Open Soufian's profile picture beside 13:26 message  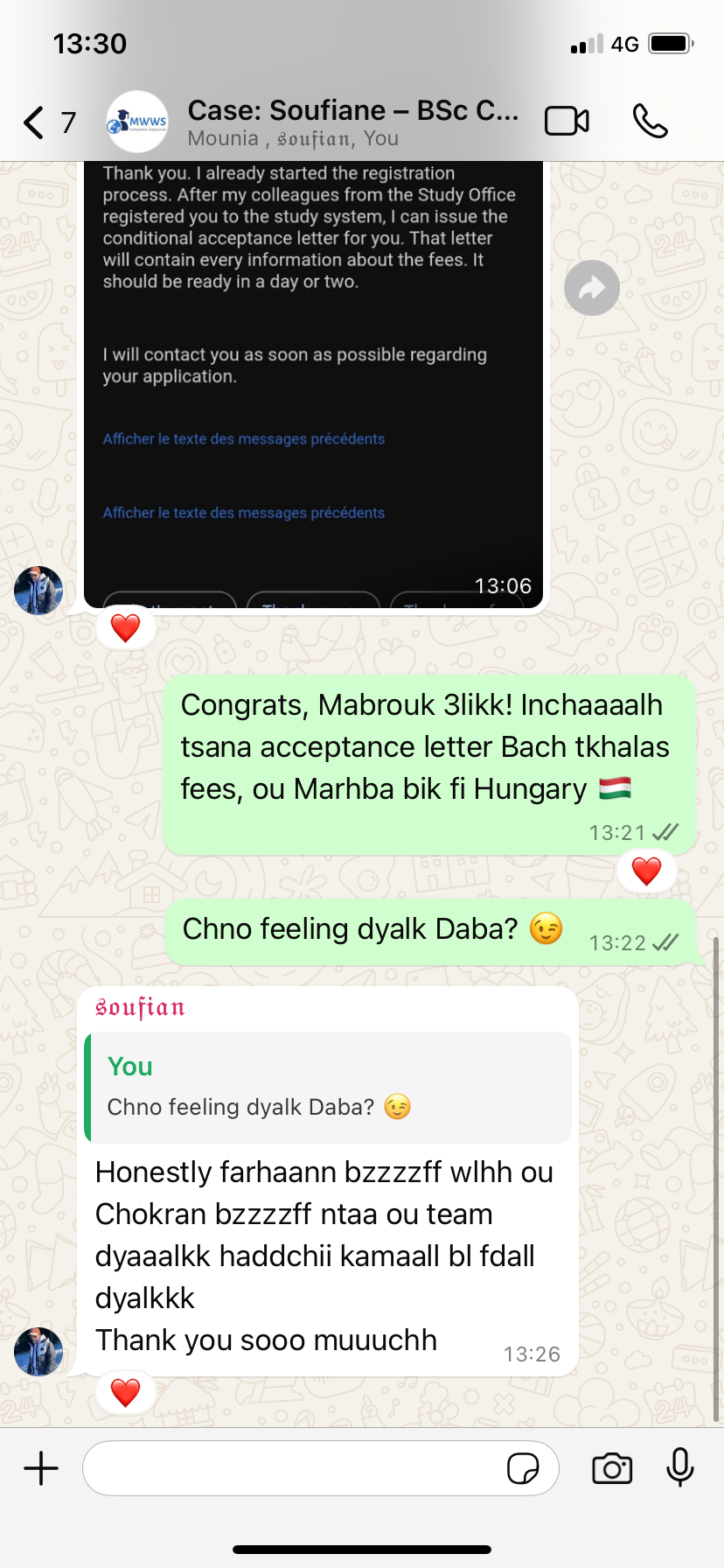(x=38, y=1352)
